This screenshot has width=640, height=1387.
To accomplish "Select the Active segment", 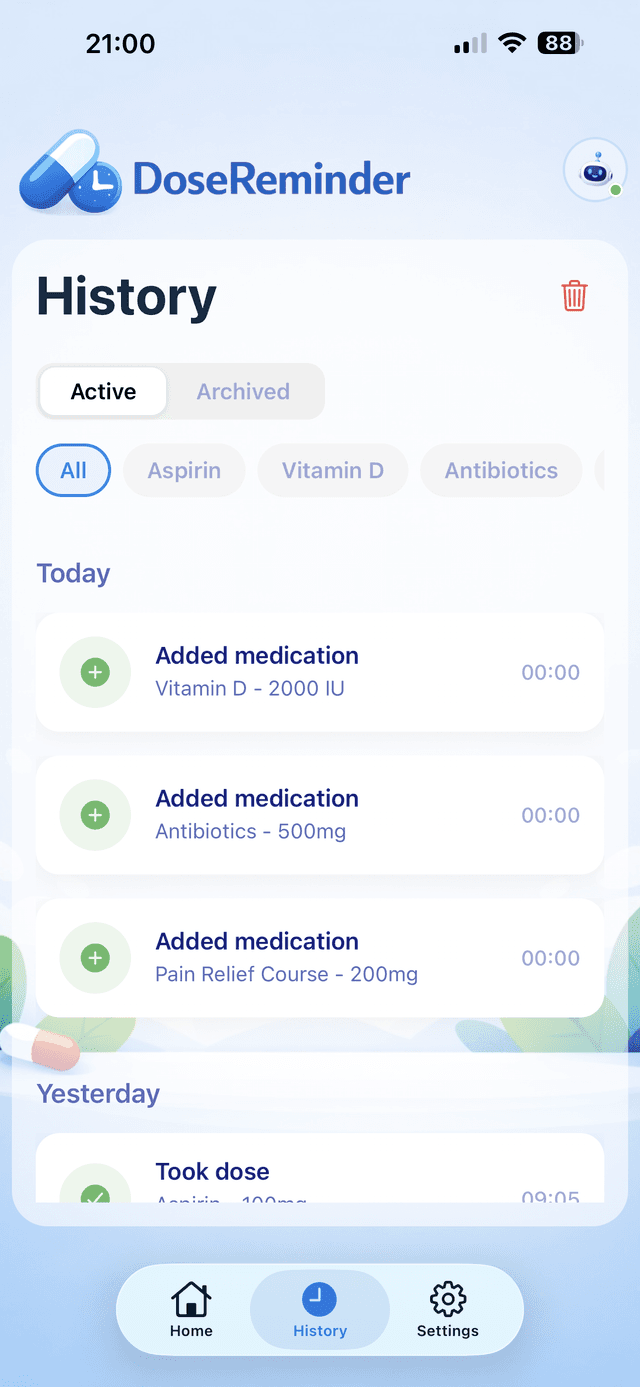I will tap(103, 391).
